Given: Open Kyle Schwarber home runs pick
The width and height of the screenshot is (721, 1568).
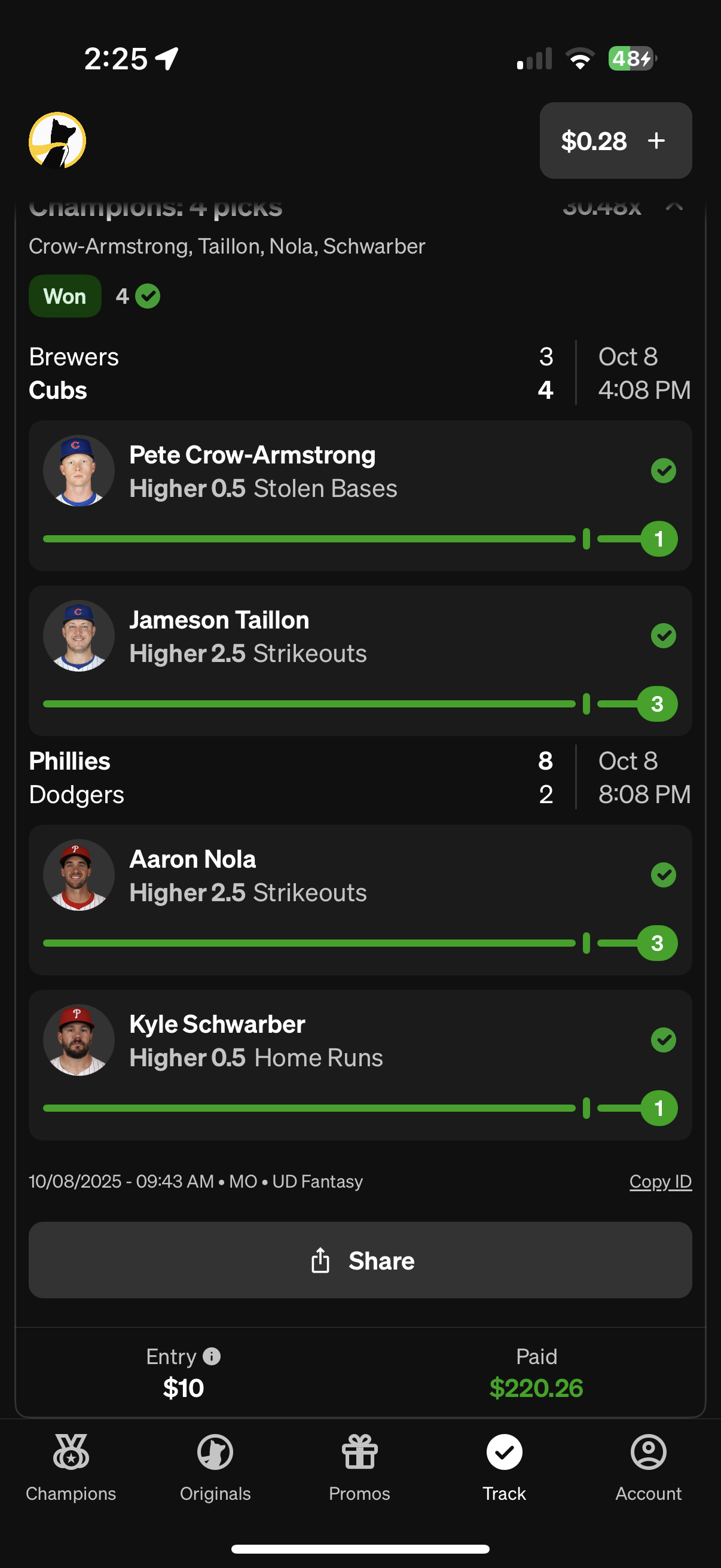Looking at the screenshot, I should (359, 1064).
